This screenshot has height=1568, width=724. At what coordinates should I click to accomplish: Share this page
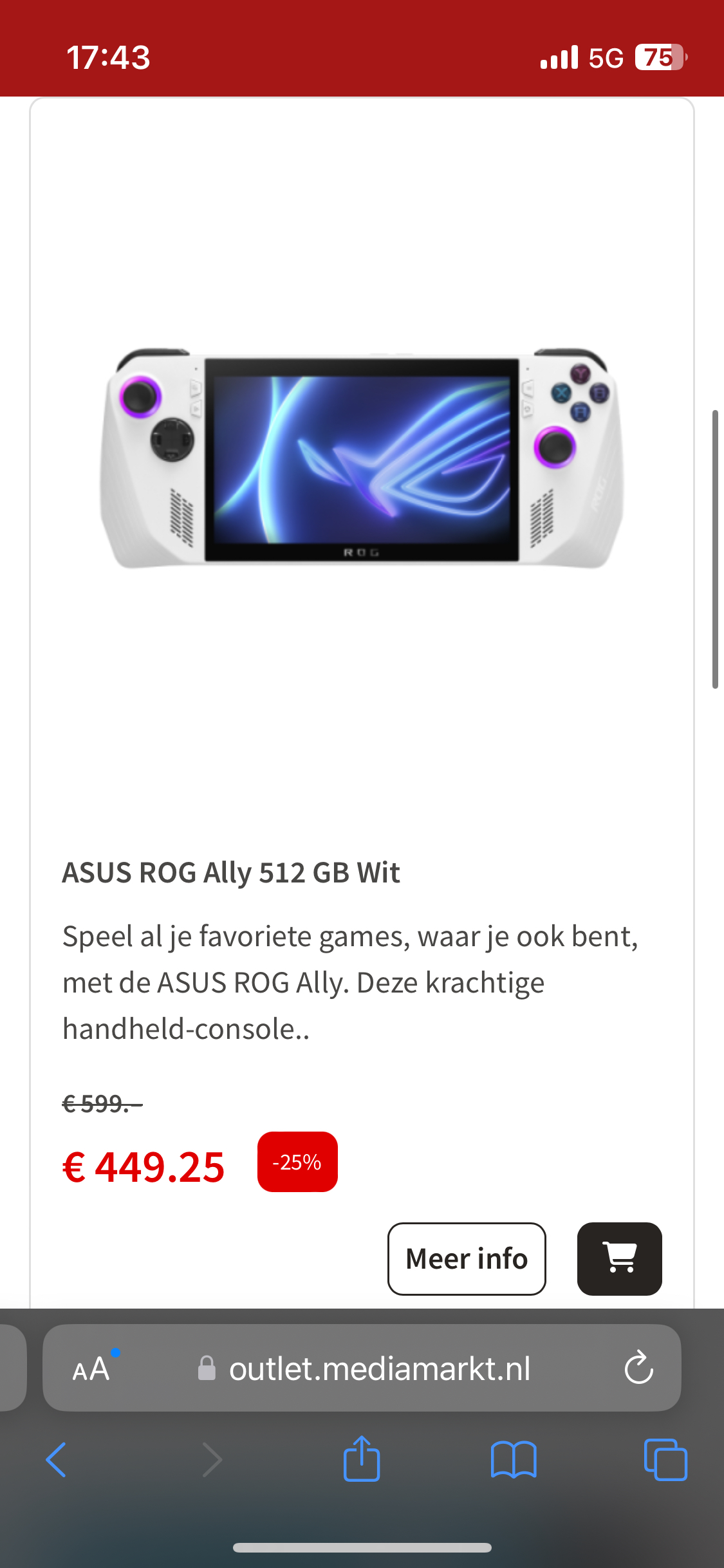click(362, 1459)
